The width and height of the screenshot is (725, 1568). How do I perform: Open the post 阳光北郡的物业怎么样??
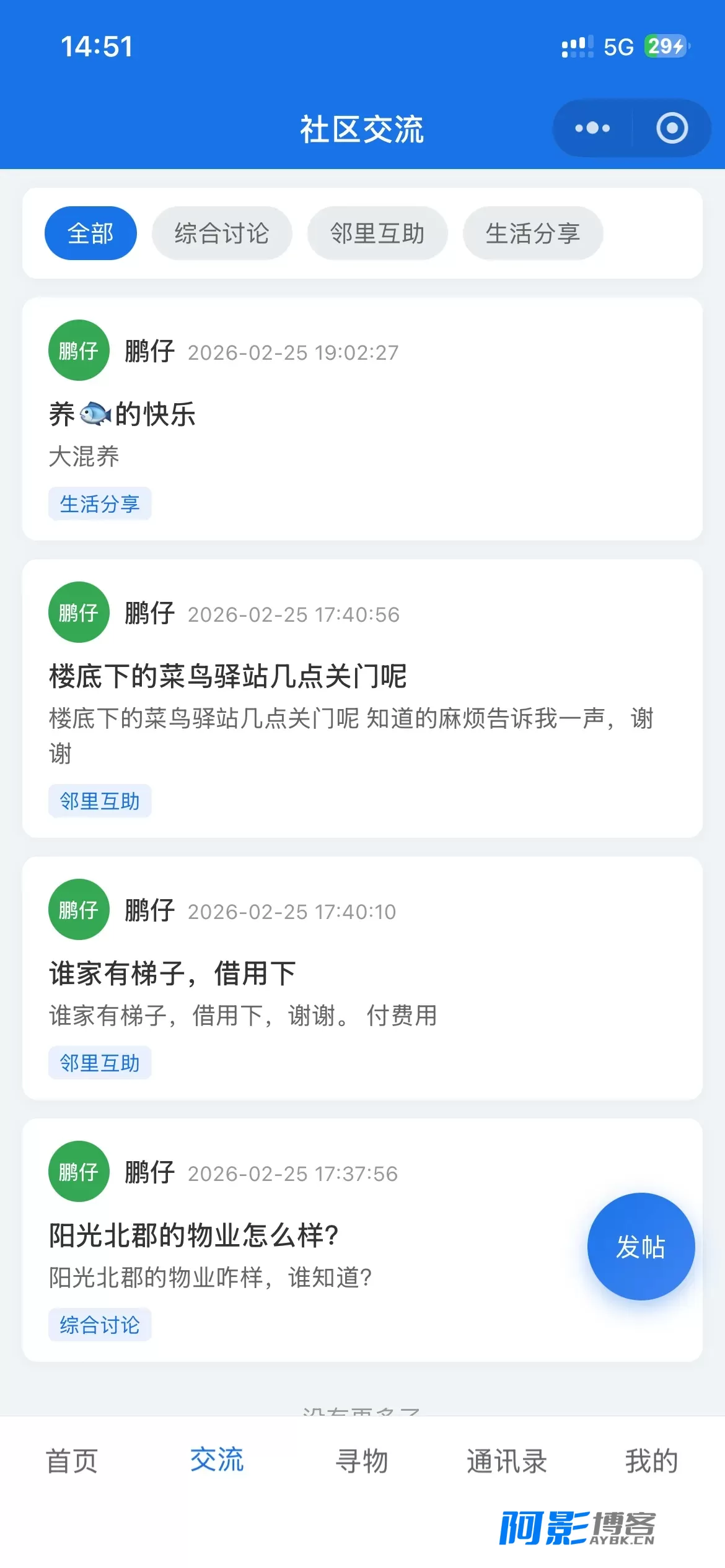point(362,1240)
